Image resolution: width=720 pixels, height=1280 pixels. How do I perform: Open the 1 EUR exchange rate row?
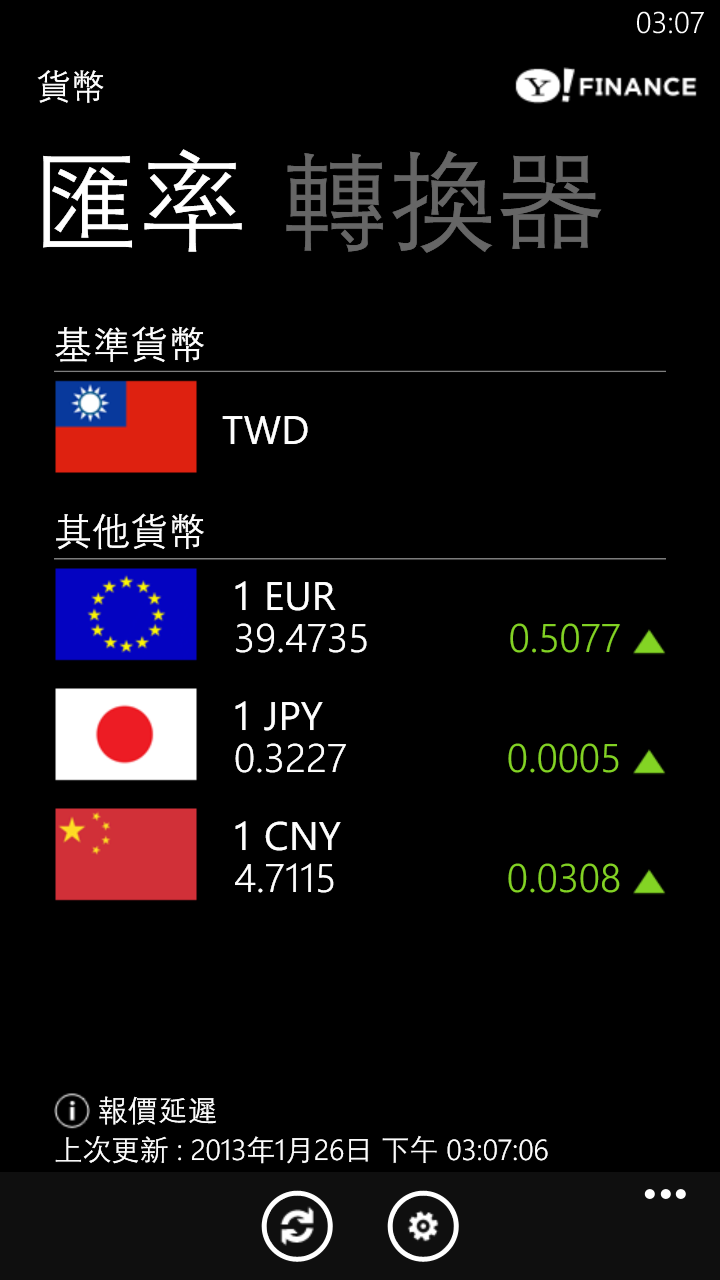tap(360, 616)
